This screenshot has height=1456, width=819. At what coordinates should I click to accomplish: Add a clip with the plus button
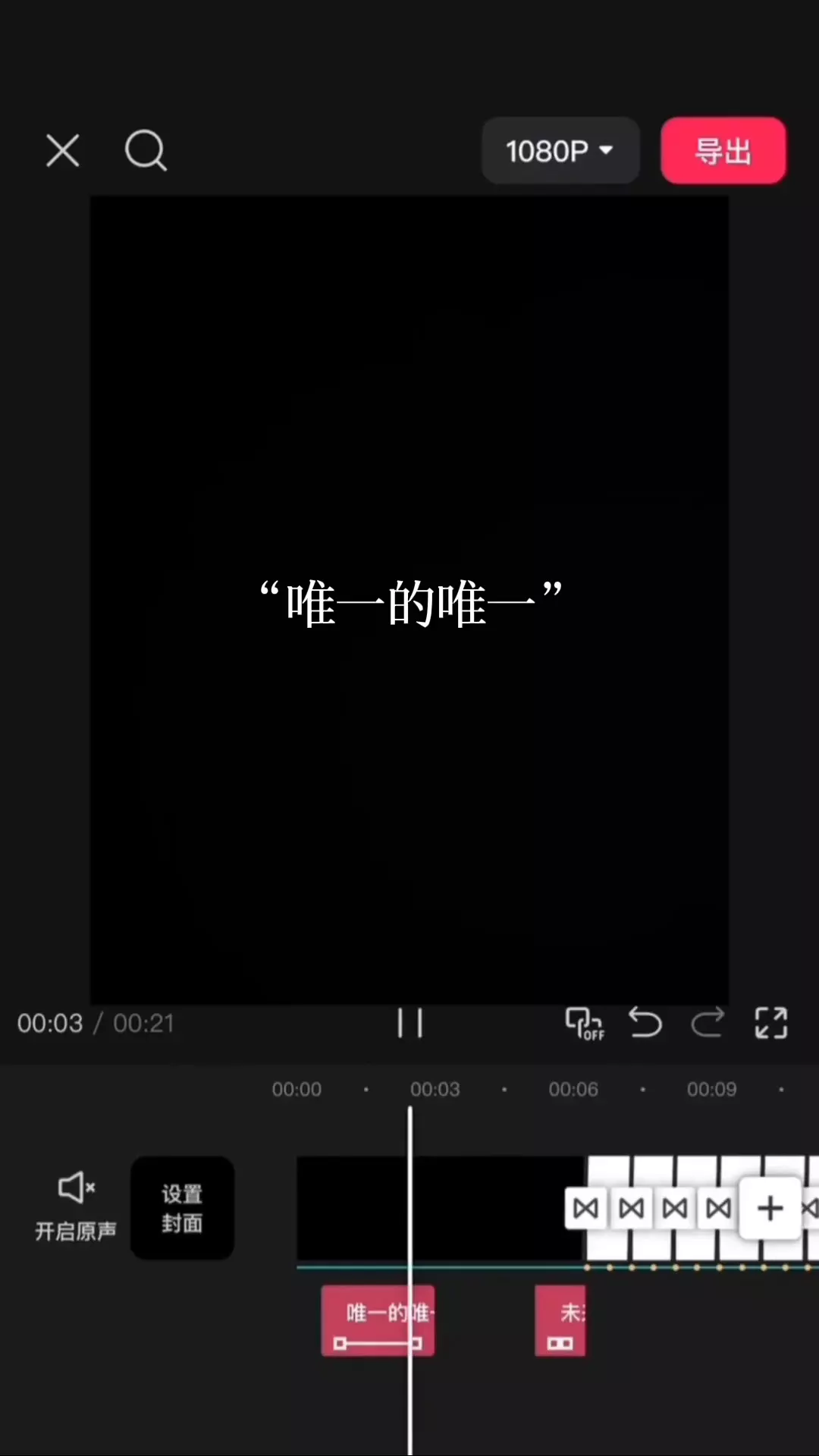770,1208
